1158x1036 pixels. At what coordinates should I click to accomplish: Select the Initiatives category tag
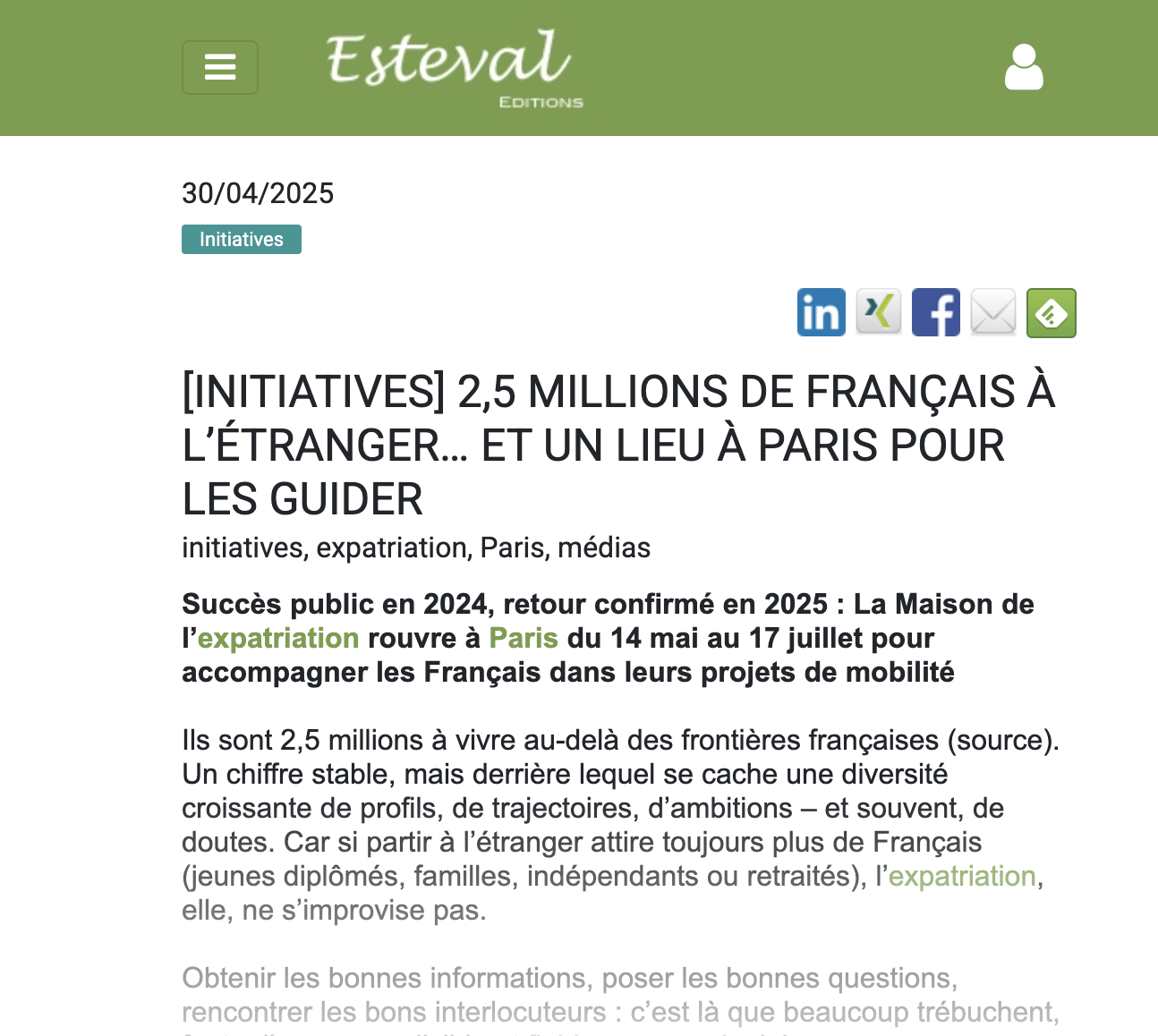(x=242, y=240)
